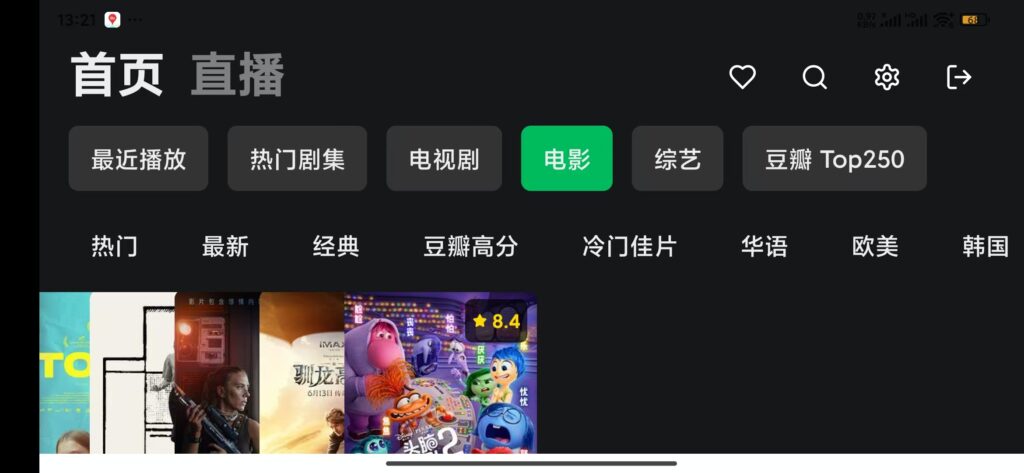Show 华语 movies

coord(764,247)
